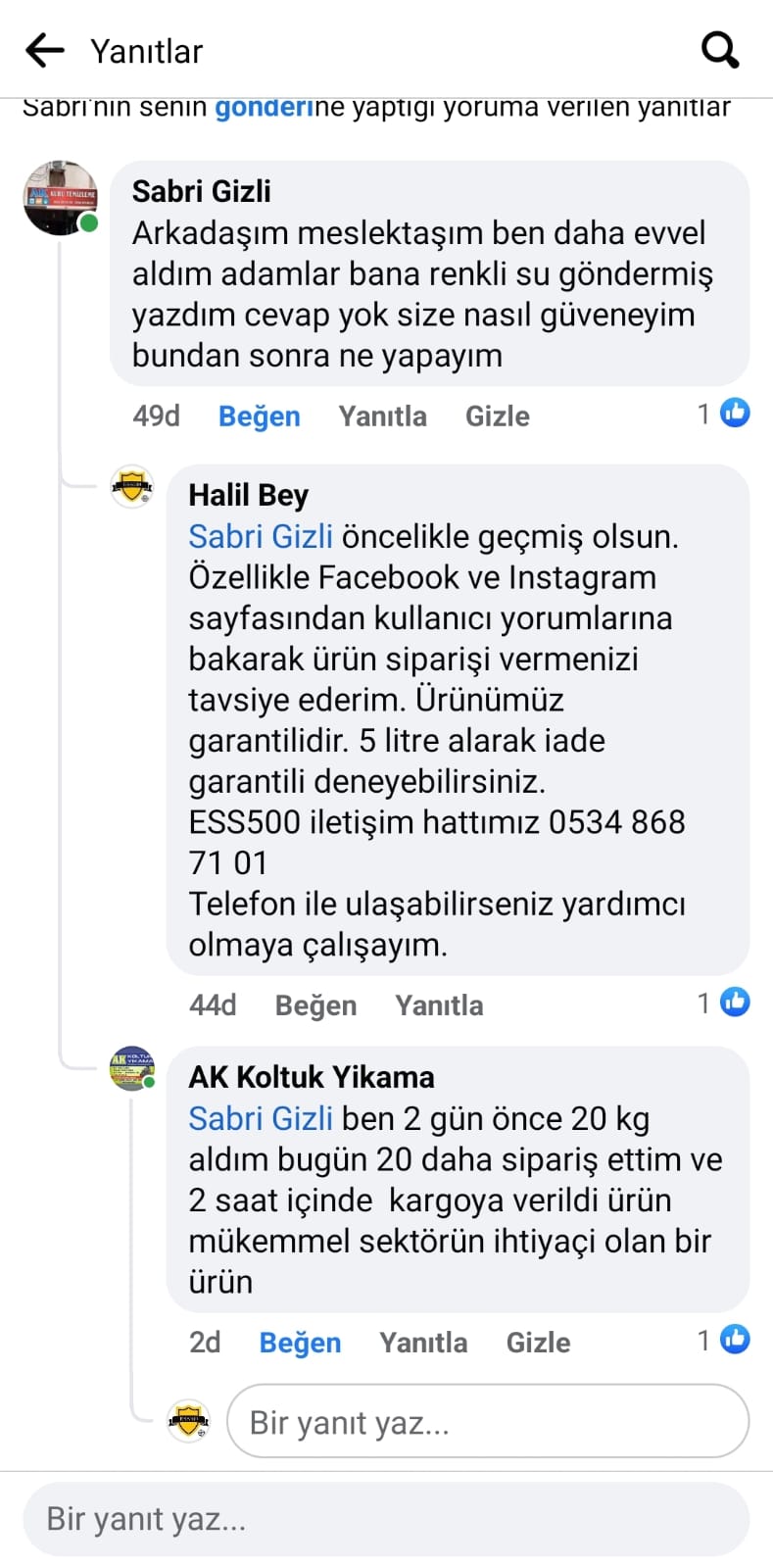Hide Sabri Gizli's comment using Gizle

(497, 416)
